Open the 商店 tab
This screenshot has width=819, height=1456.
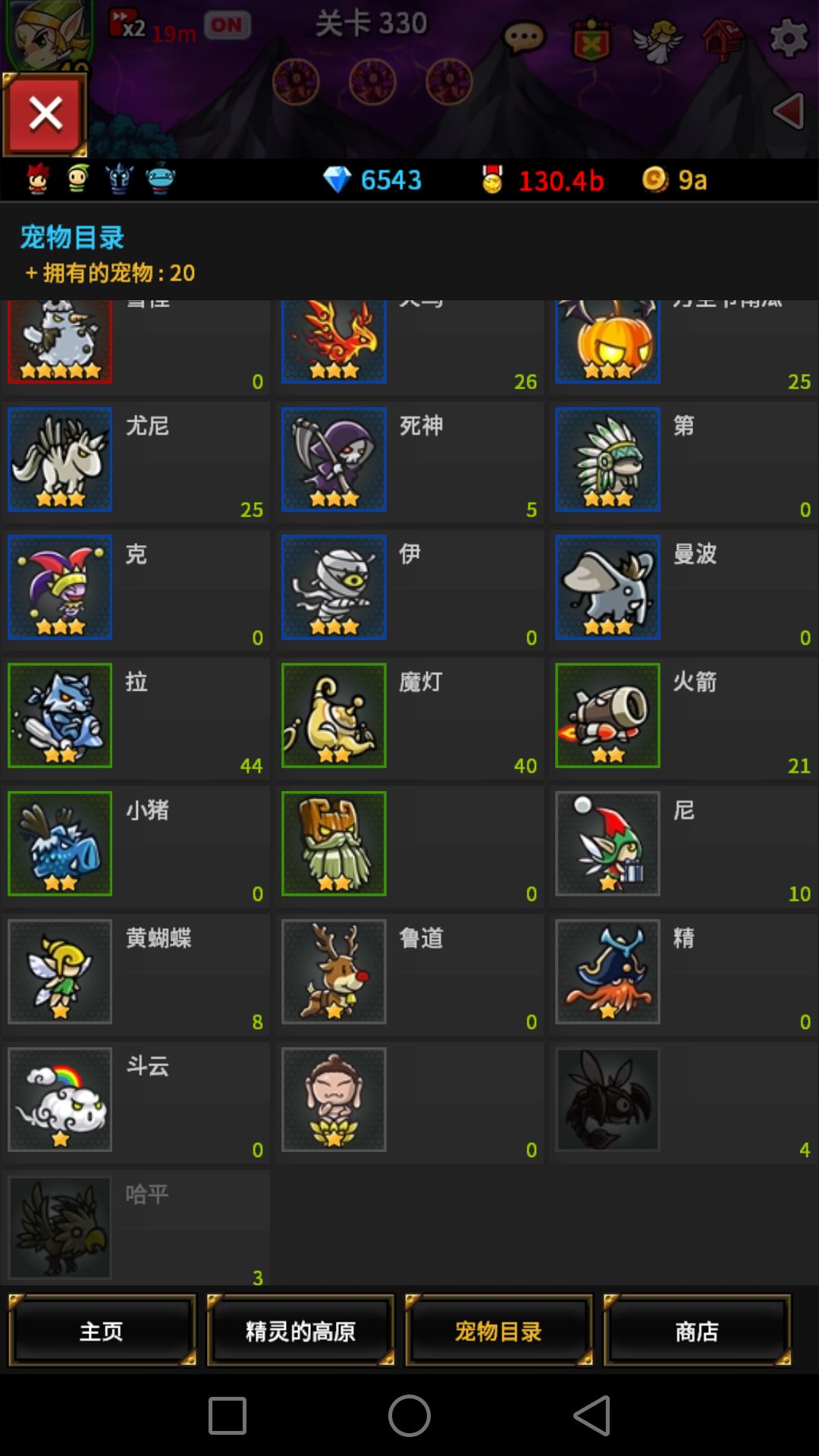(697, 1331)
